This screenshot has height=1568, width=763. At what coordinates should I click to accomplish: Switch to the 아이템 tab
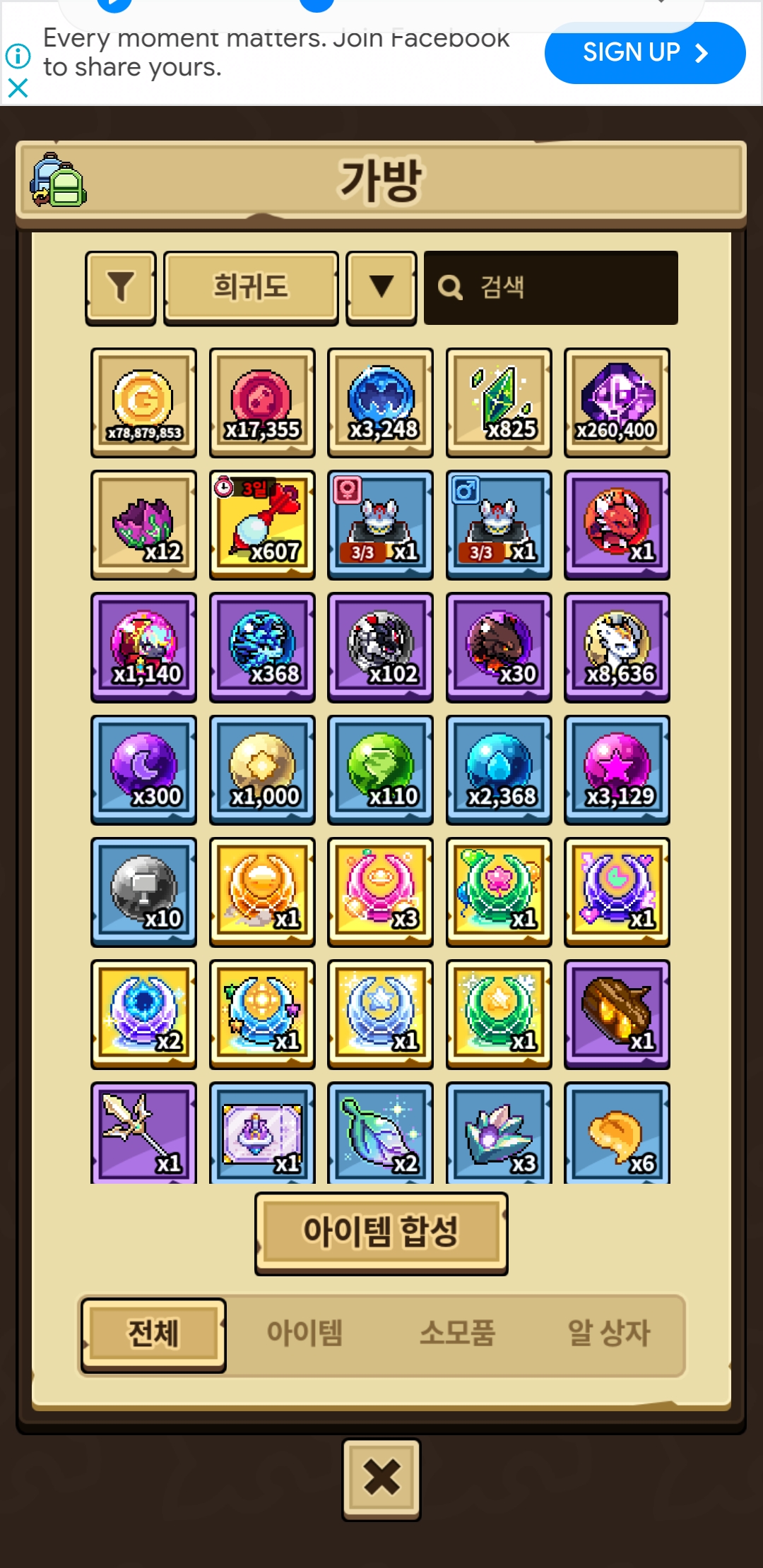pos(304,1334)
